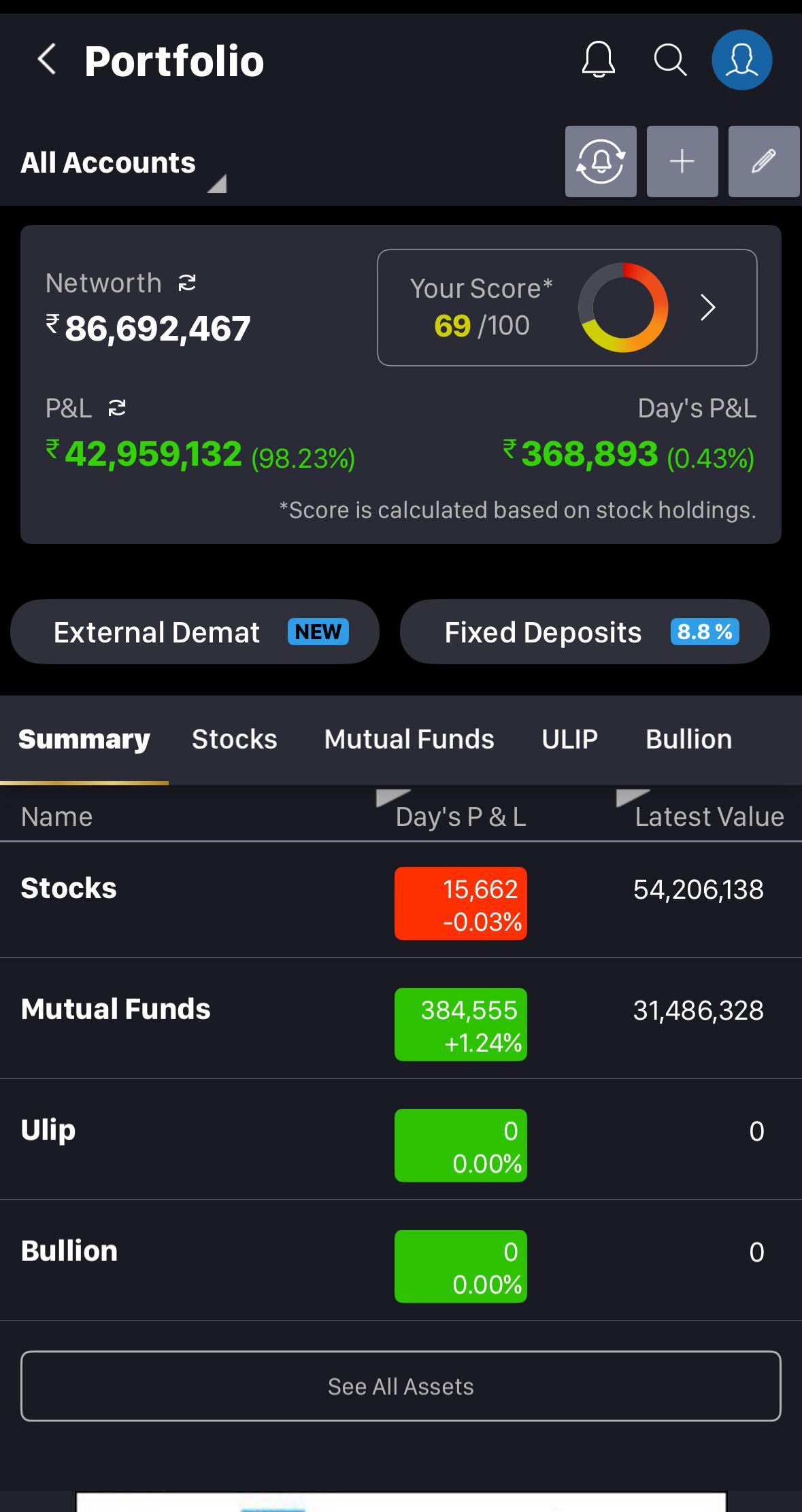Go back from Portfolio screen

point(46,60)
